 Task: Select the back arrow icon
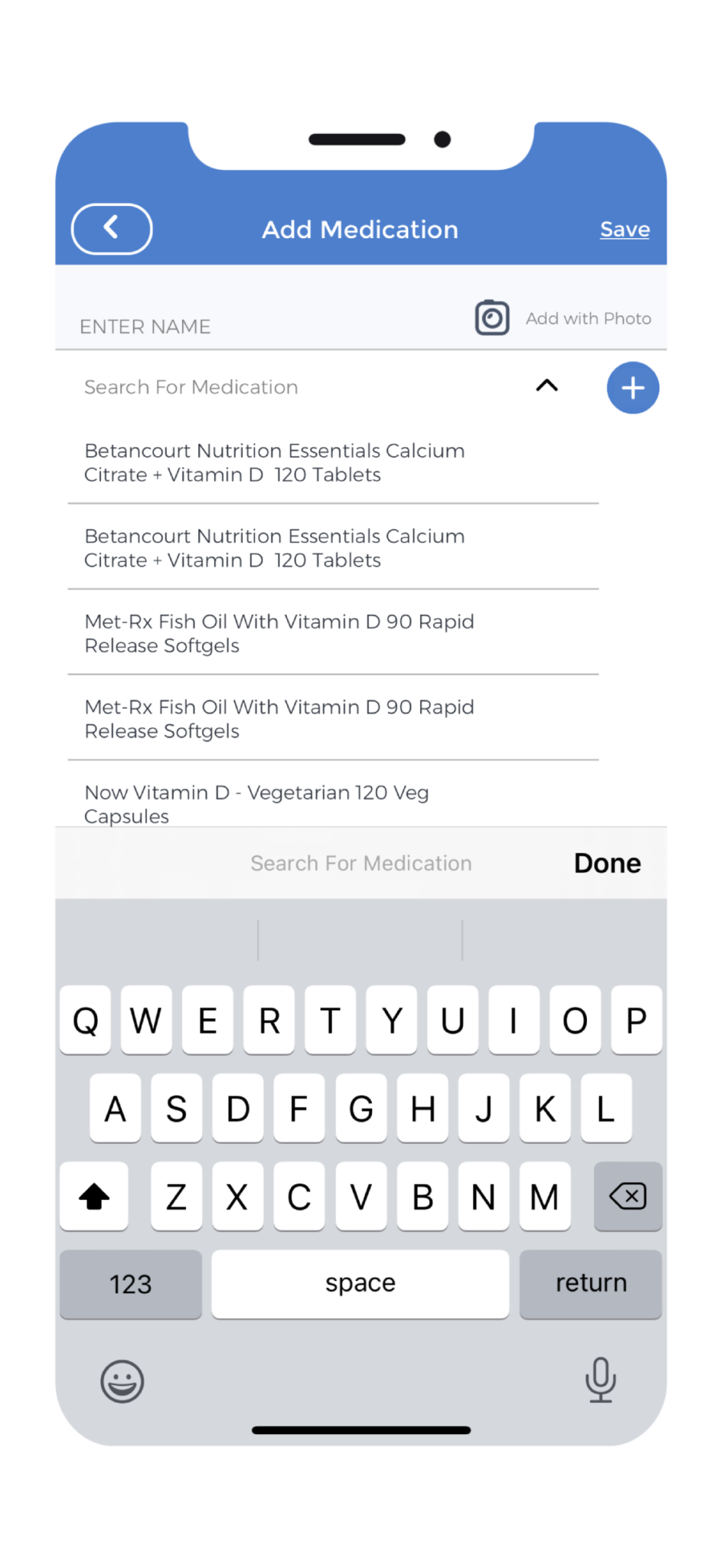tap(111, 229)
